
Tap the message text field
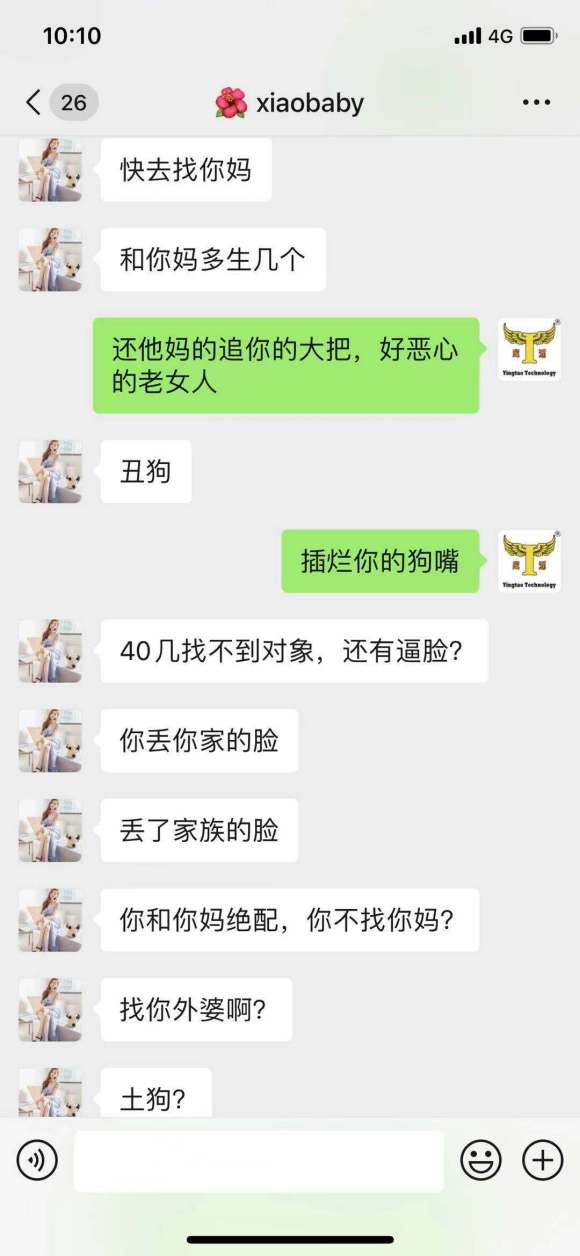pyautogui.click(x=259, y=1161)
